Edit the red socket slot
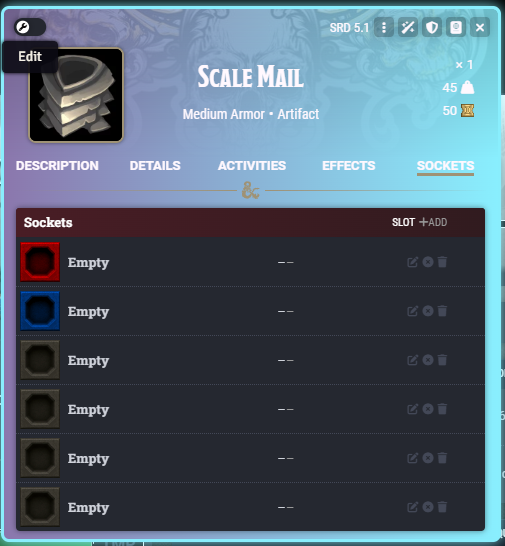Image resolution: width=505 pixels, height=546 pixels. click(x=412, y=262)
